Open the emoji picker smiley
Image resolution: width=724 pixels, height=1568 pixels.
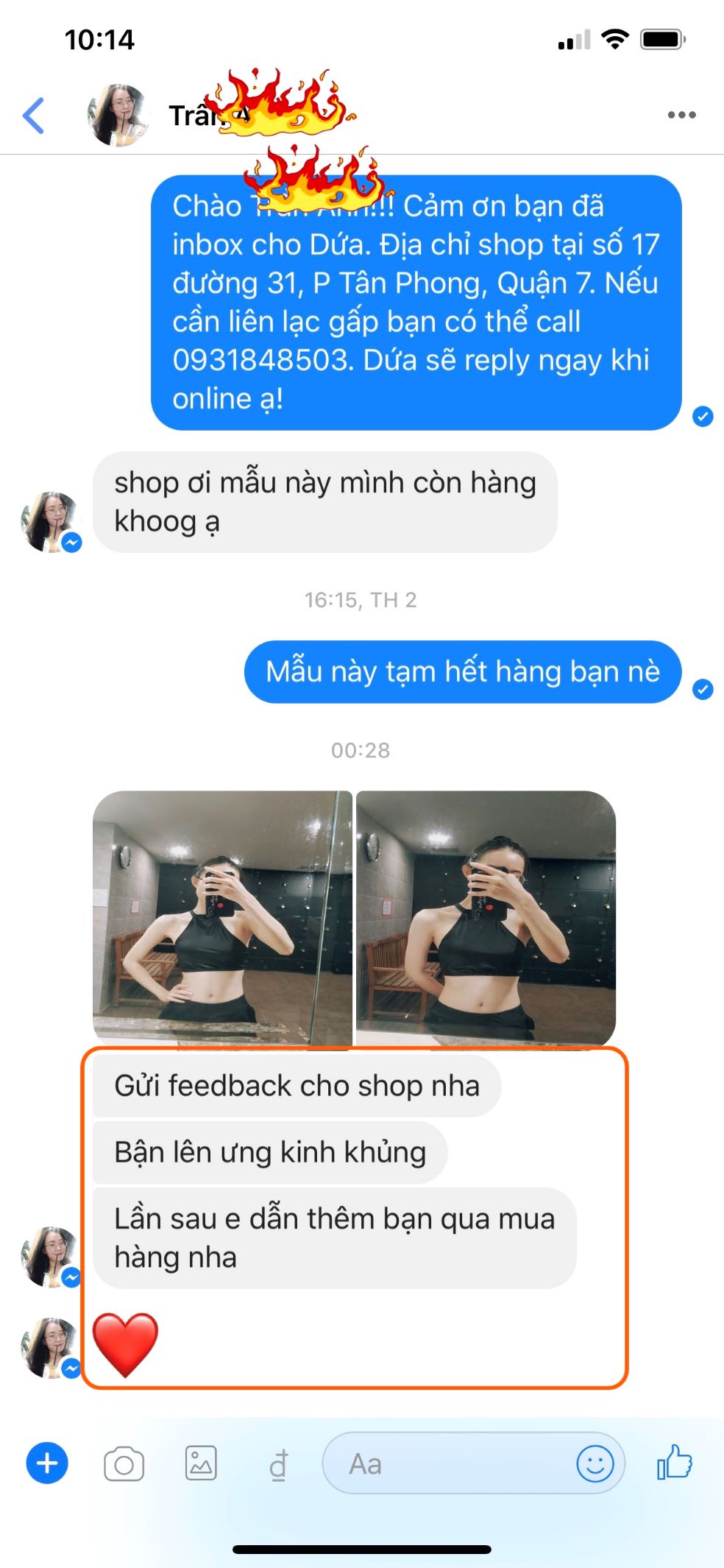tap(595, 1463)
